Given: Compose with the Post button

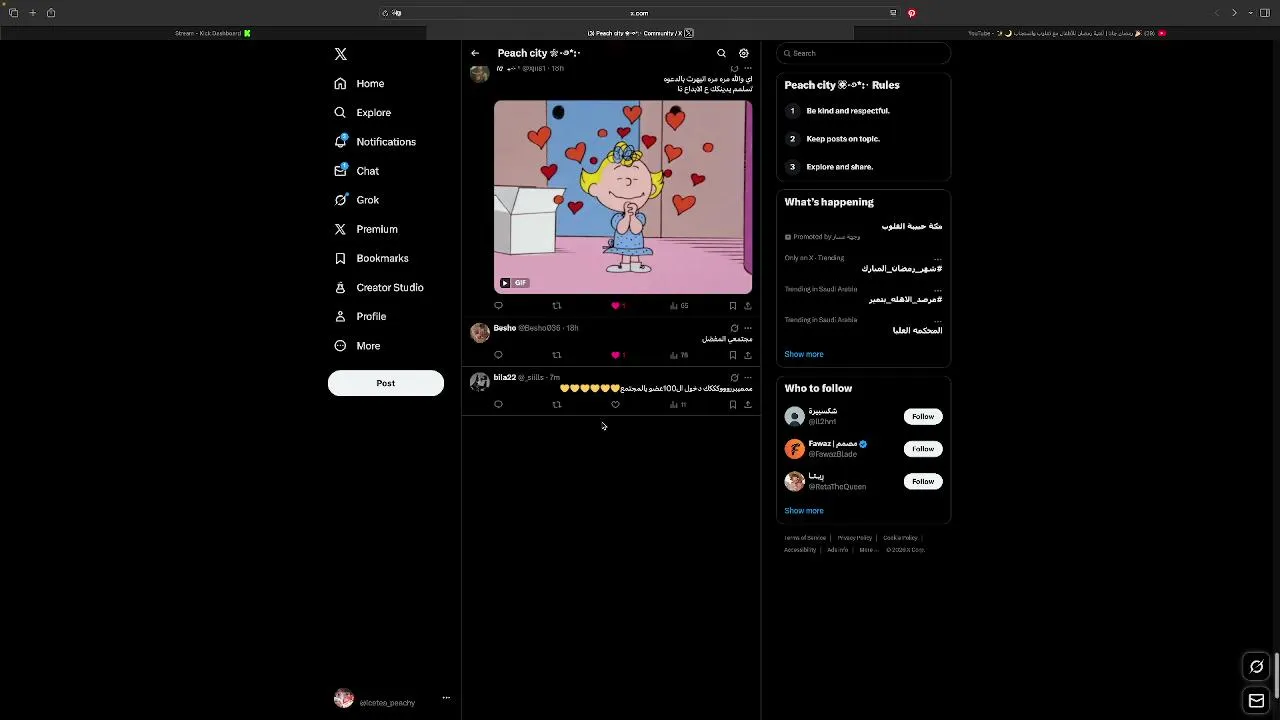Looking at the screenshot, I should coord(386,383).
